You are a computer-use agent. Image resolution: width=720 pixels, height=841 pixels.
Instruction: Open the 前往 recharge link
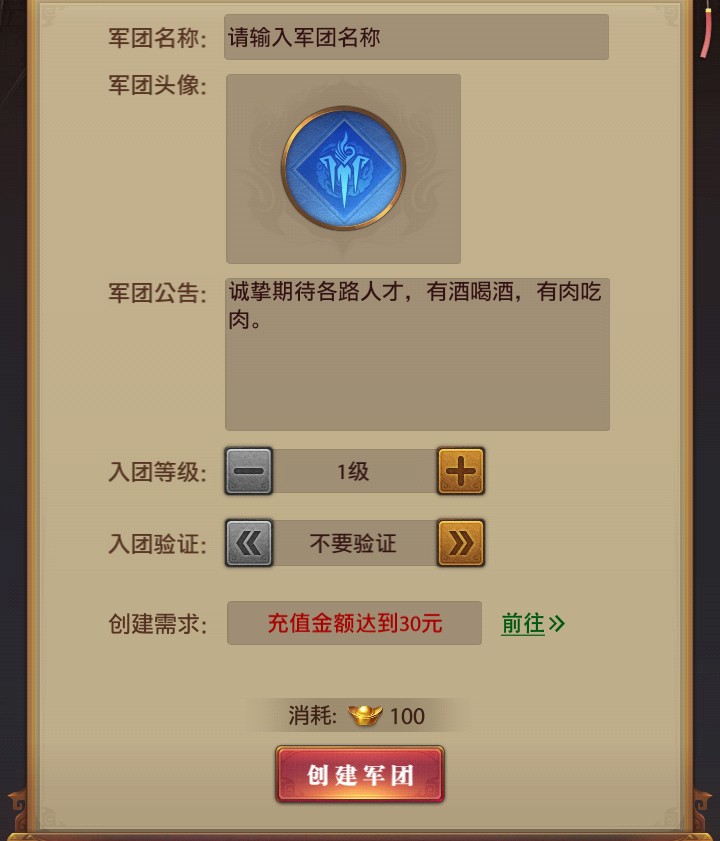[532, 623]
